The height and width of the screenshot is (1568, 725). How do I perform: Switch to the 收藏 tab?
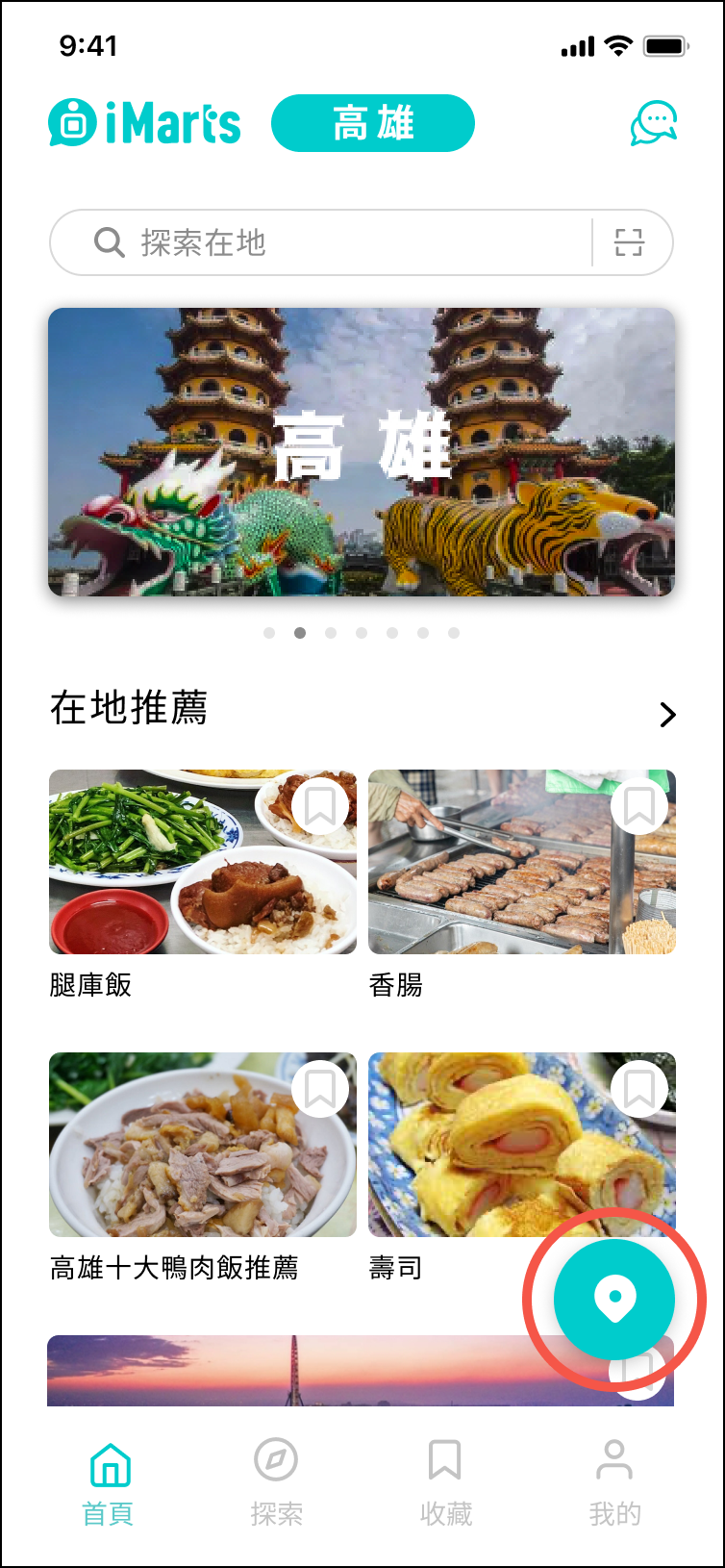tap(445, 1482)
